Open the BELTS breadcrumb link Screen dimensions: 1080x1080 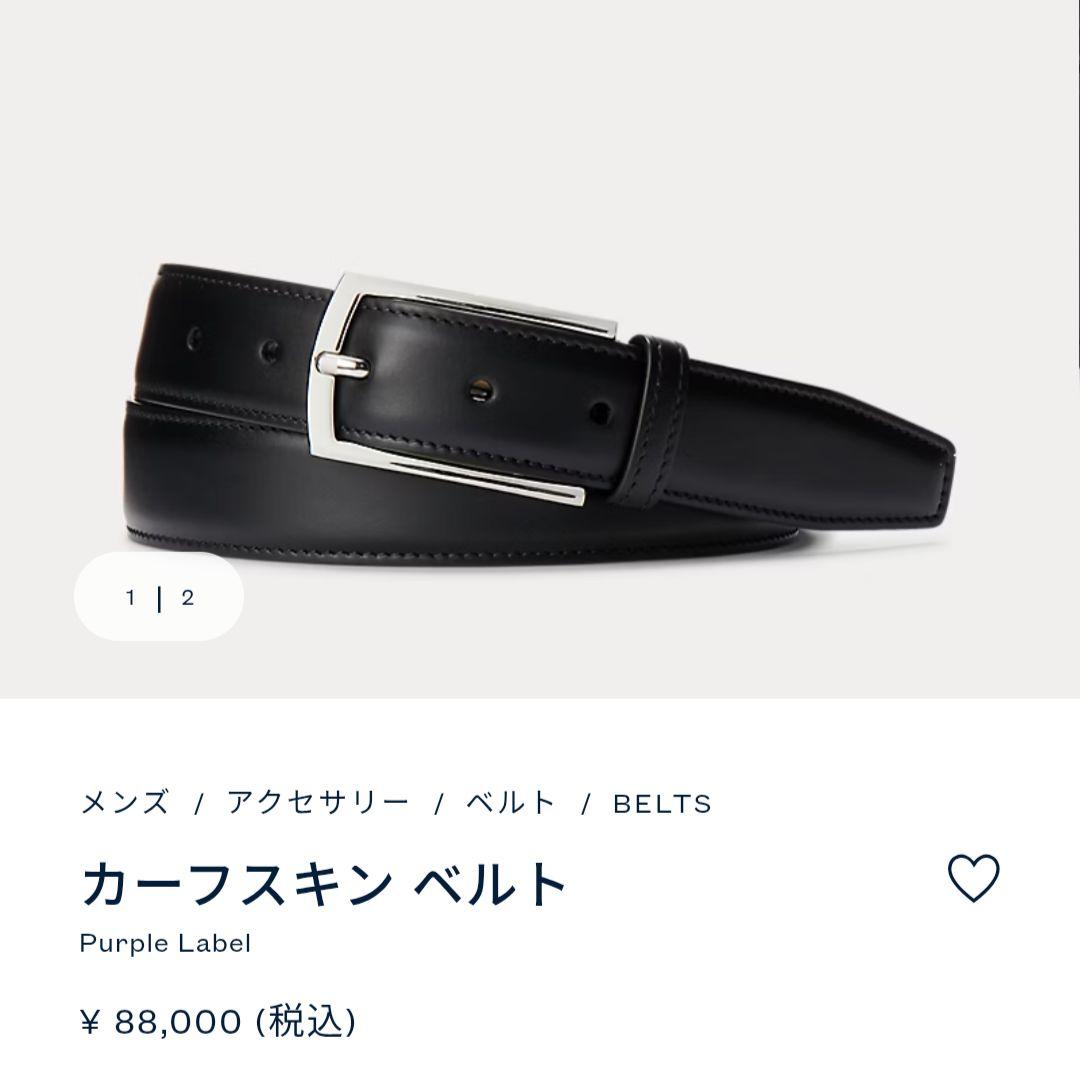(662, 803)
